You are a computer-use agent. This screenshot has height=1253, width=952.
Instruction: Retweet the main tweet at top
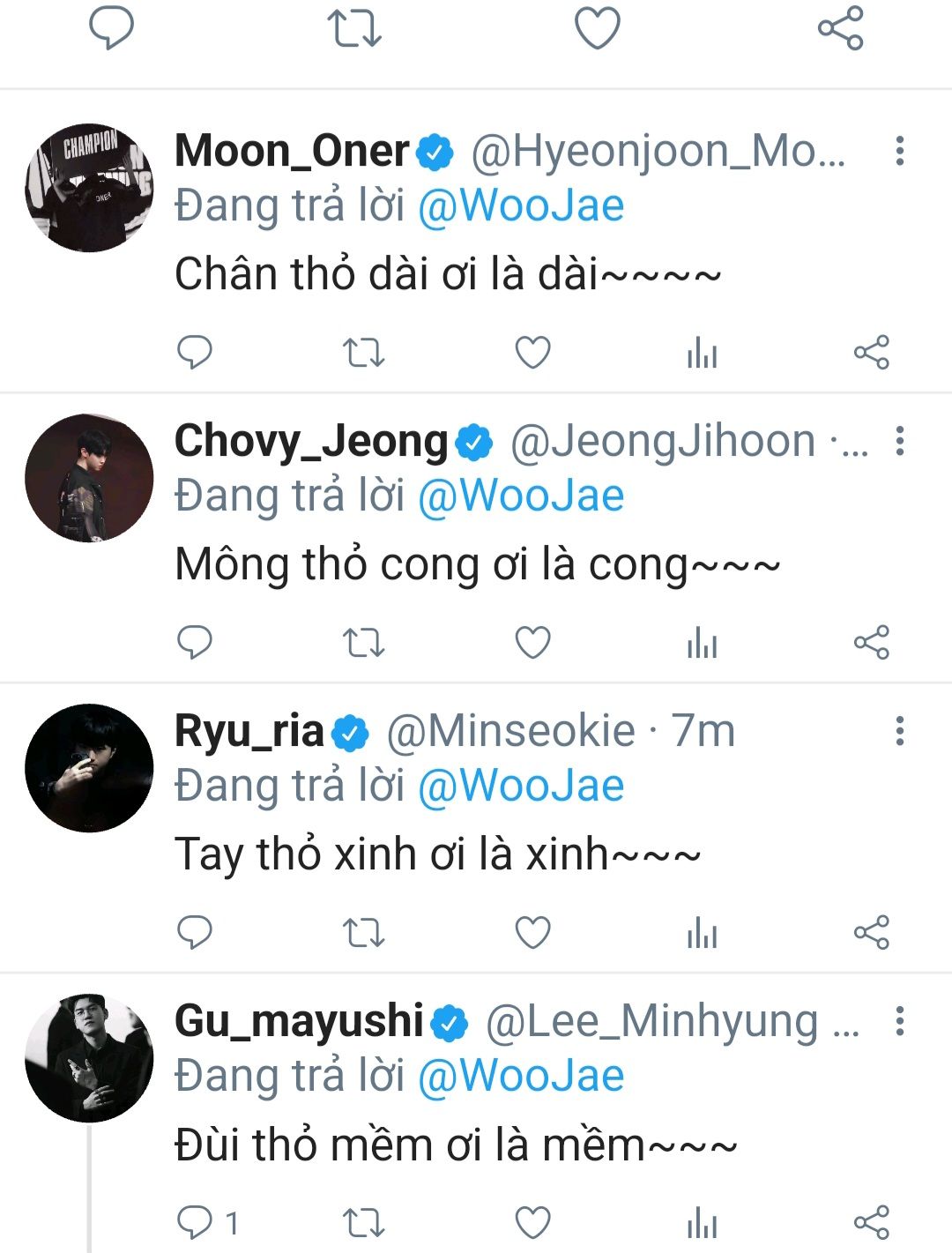[x=354, y=28]
